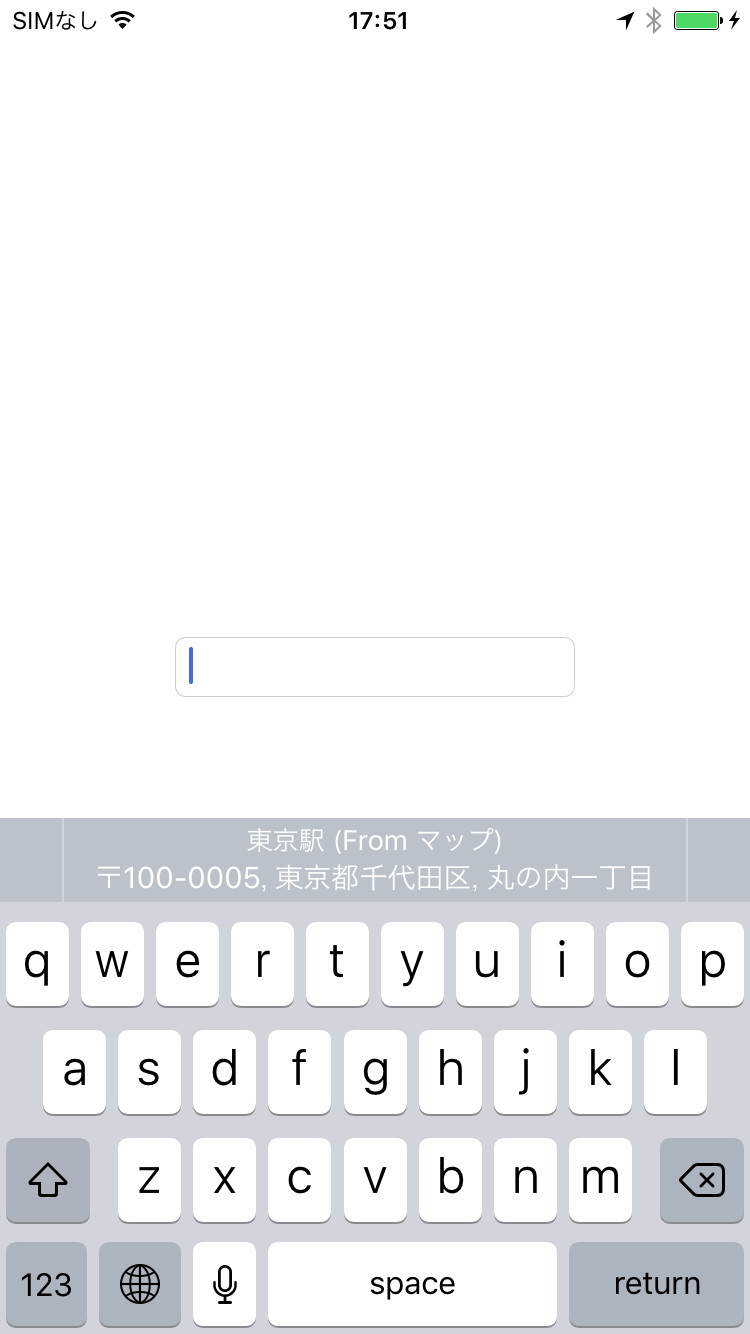
Task: Hit the return key
Action: click(x=656, y=1283)
